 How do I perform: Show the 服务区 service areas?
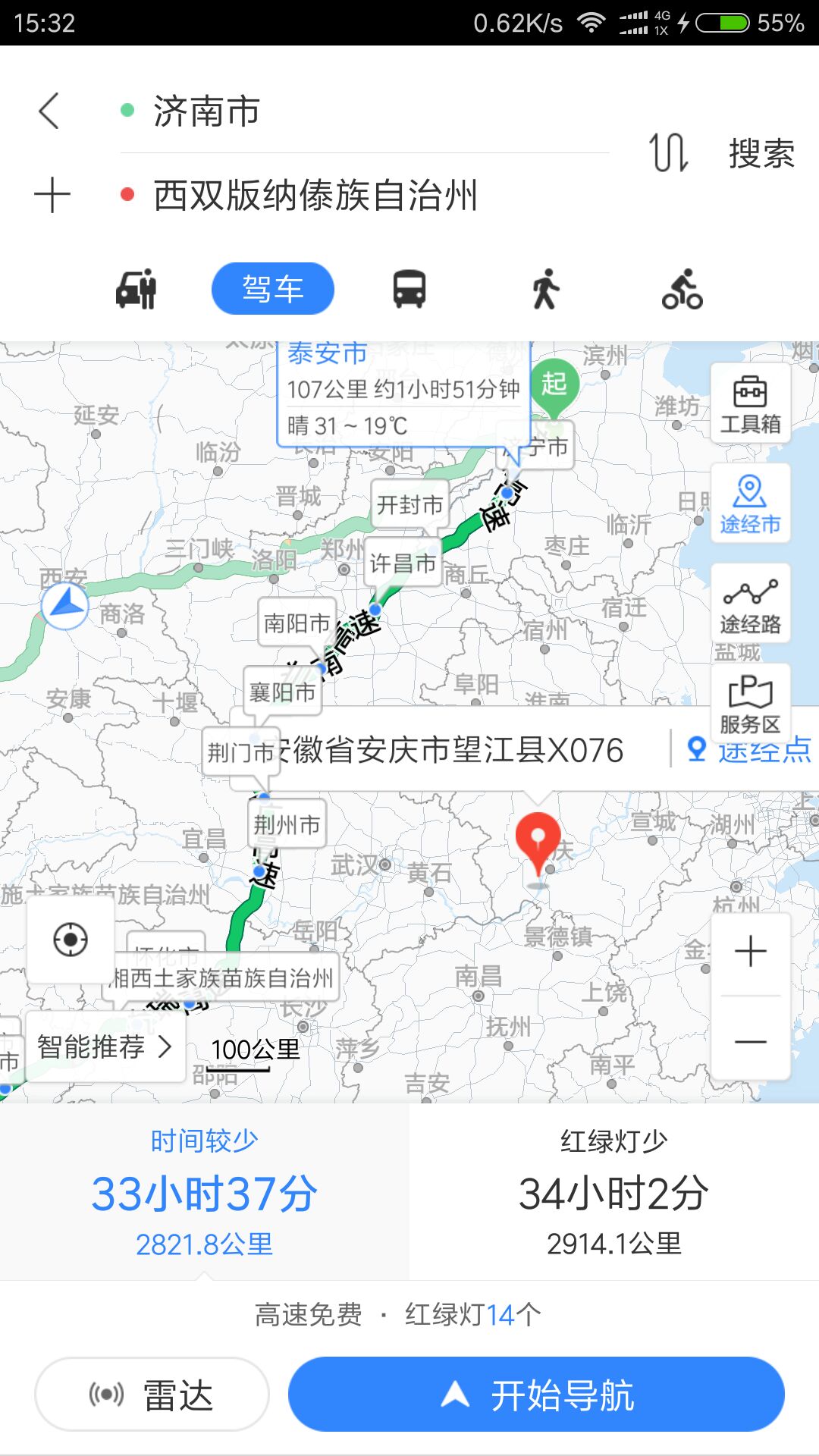point(750,701)
